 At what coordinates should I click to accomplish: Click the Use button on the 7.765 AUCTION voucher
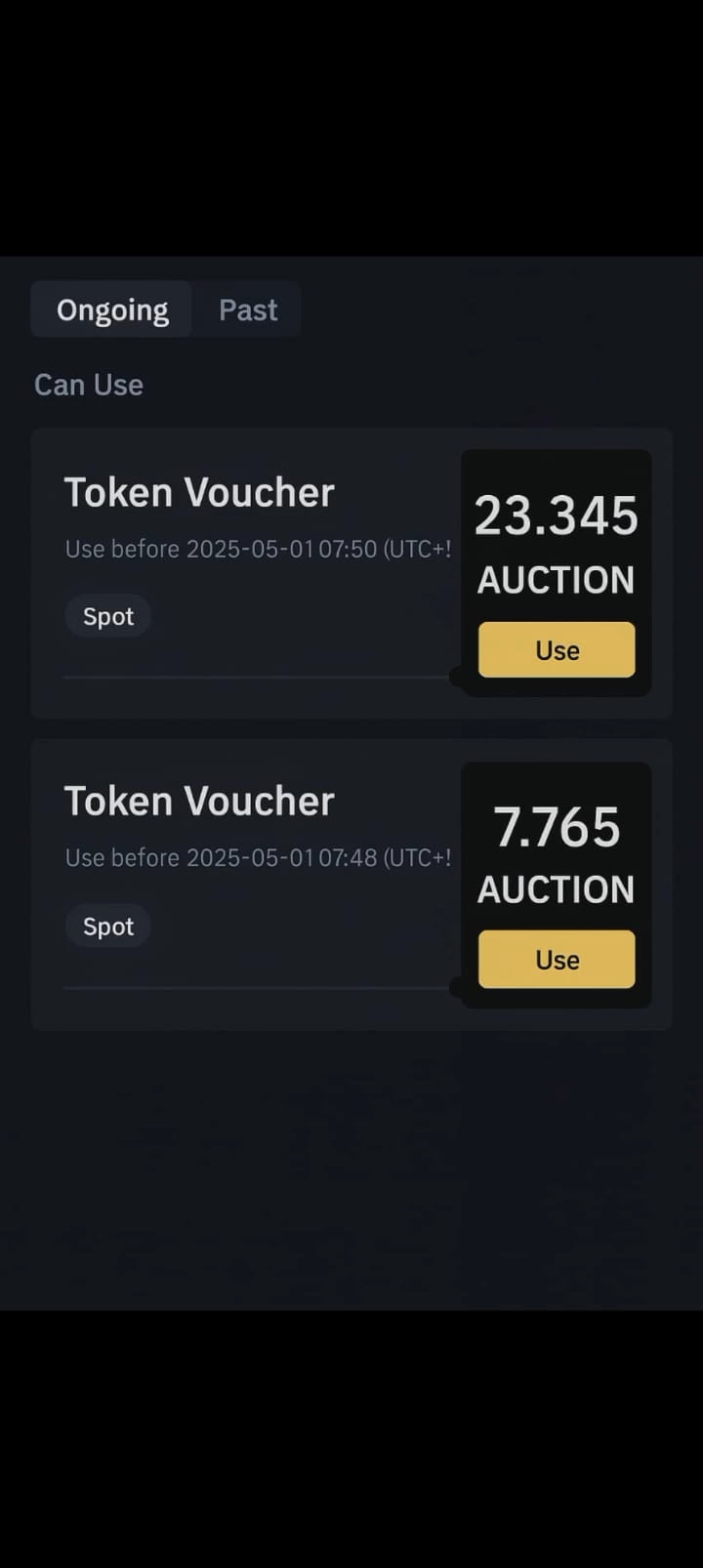point(556,959)
